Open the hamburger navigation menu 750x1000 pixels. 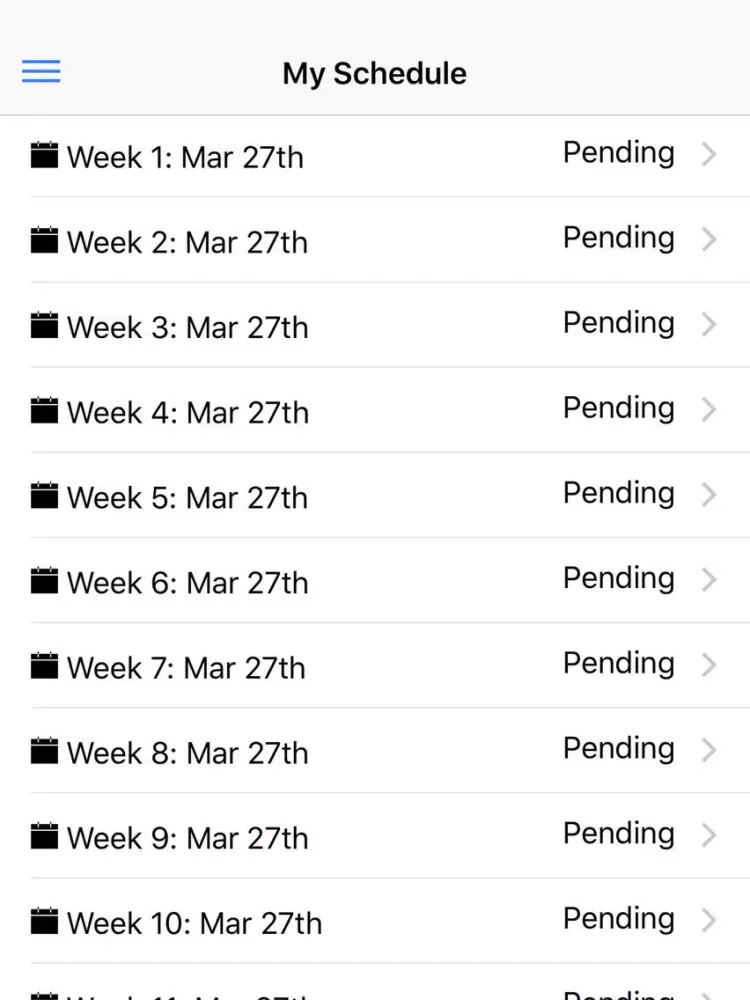pos(40,71)
